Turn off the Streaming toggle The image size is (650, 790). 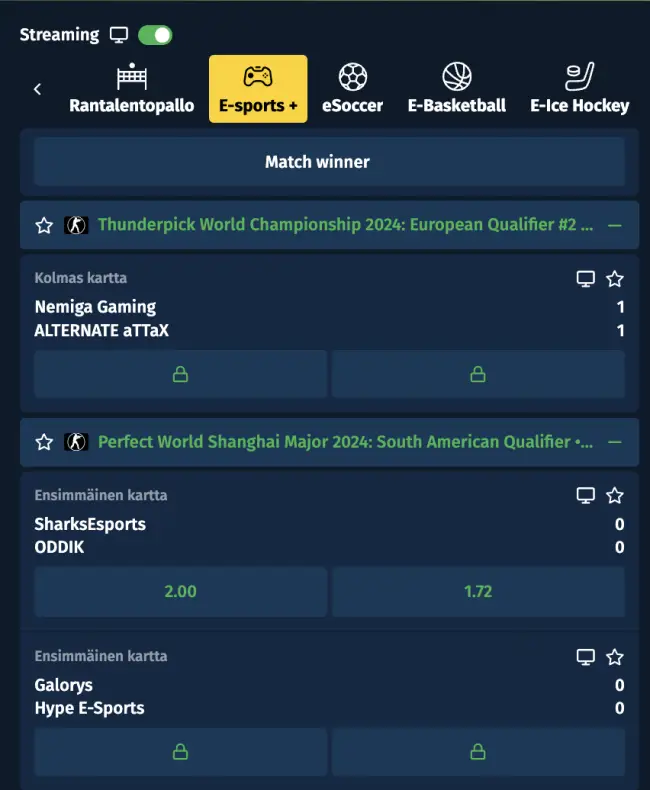click(x=155, y=35)
